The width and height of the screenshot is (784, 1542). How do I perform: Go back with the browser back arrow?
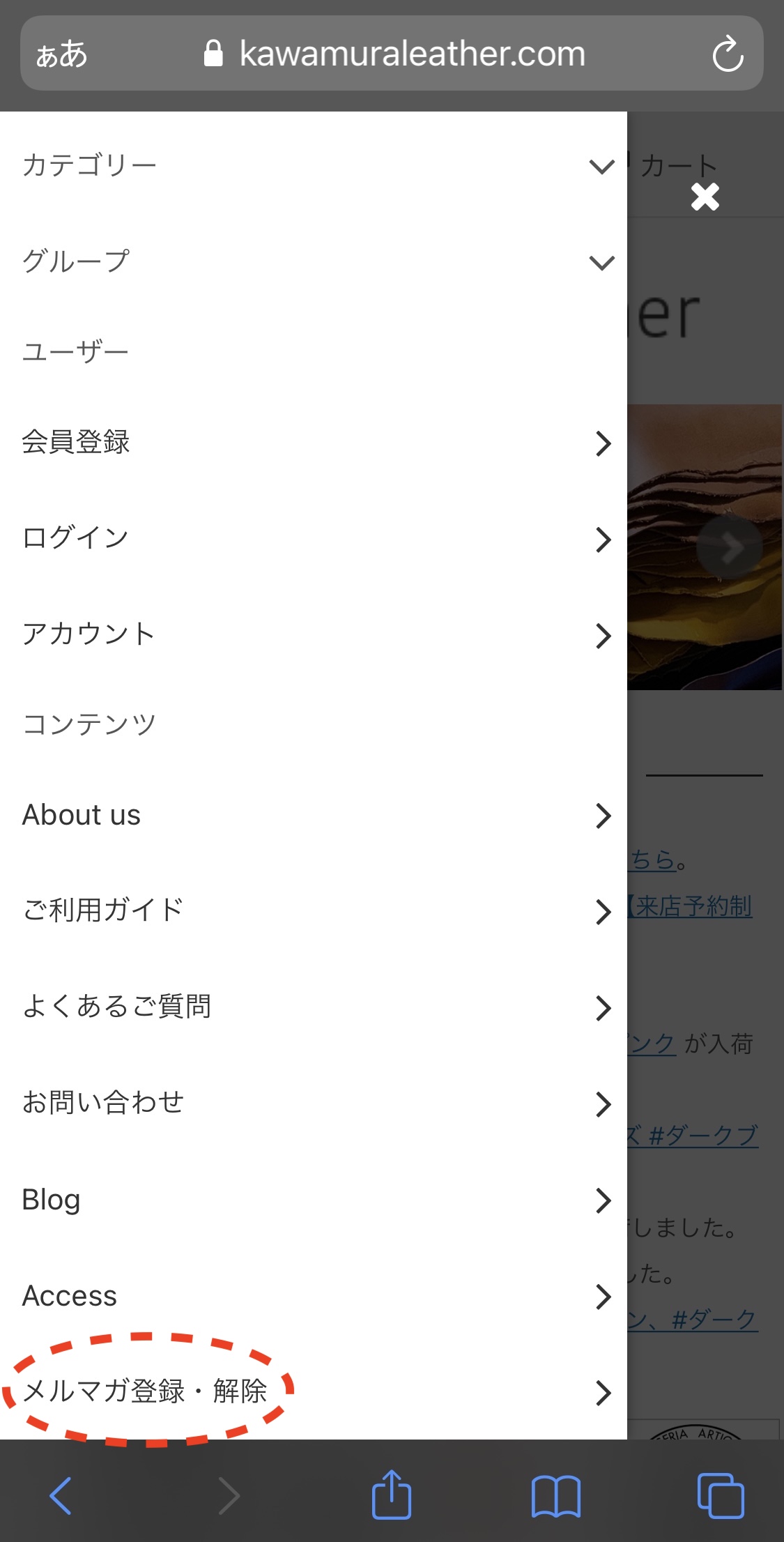61,1495
